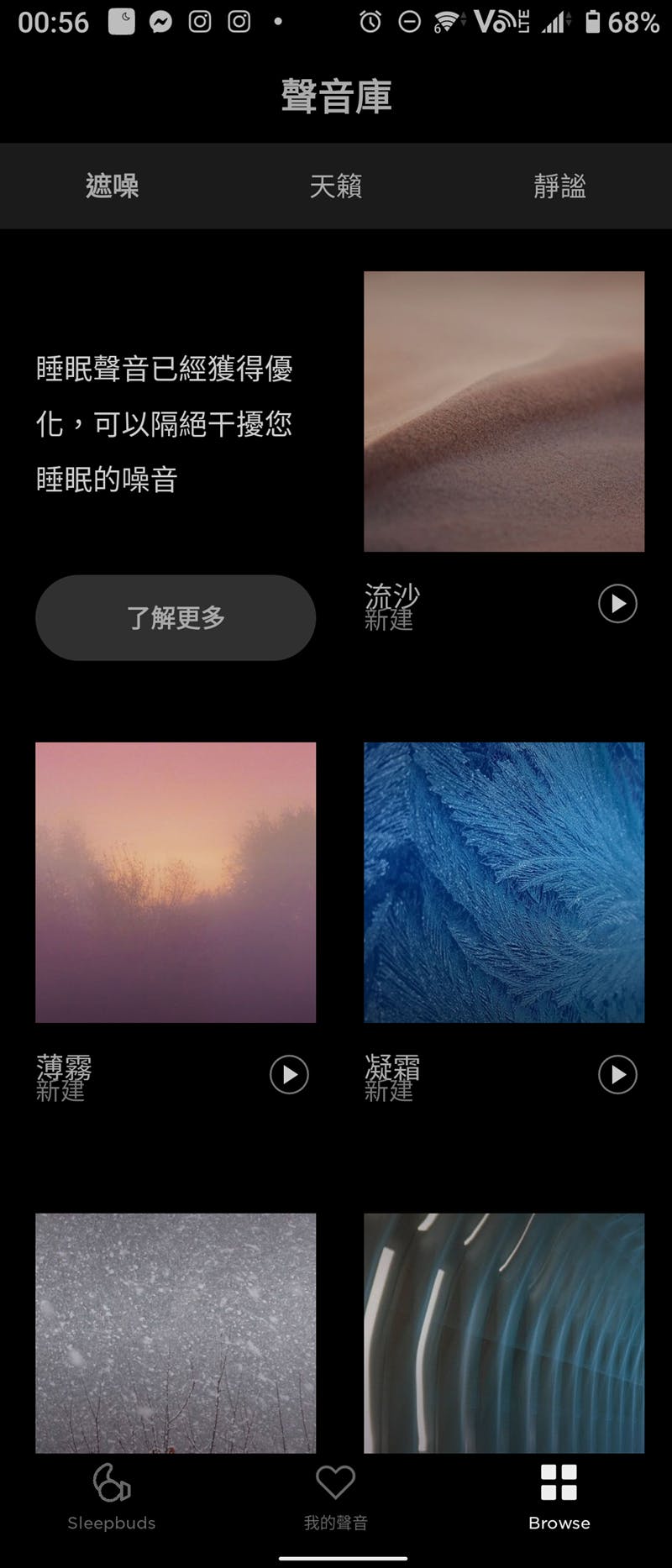Open 我的聲音 favorites tab

(x=335, y=1497)
